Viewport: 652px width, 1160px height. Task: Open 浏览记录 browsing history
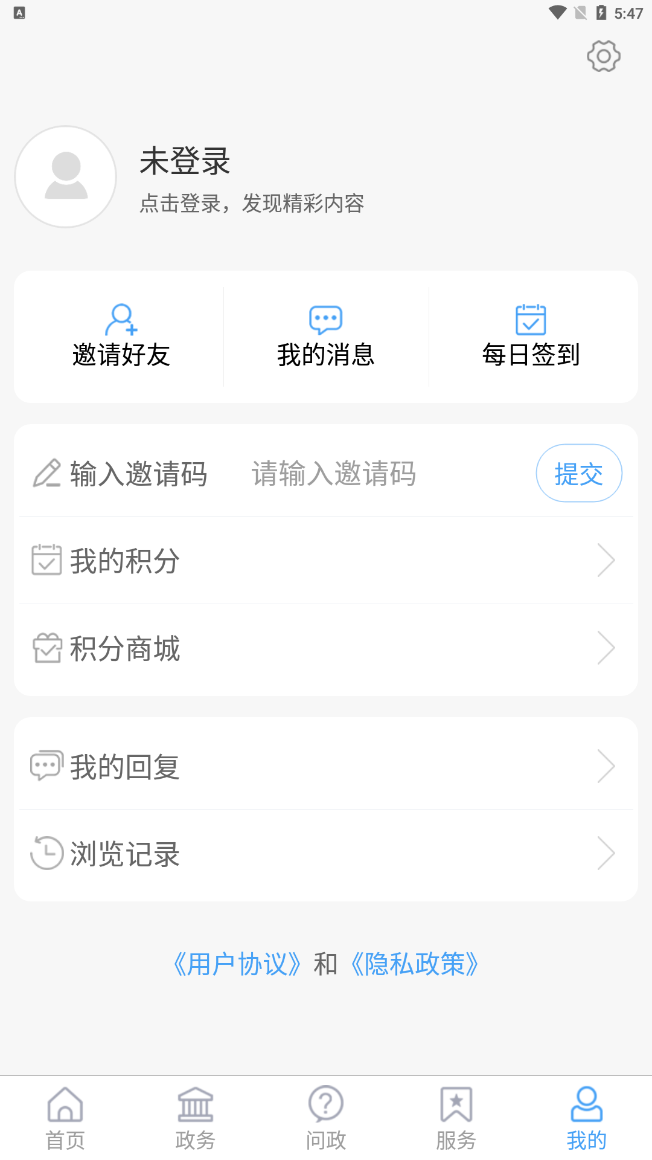[x=326, y=854]
